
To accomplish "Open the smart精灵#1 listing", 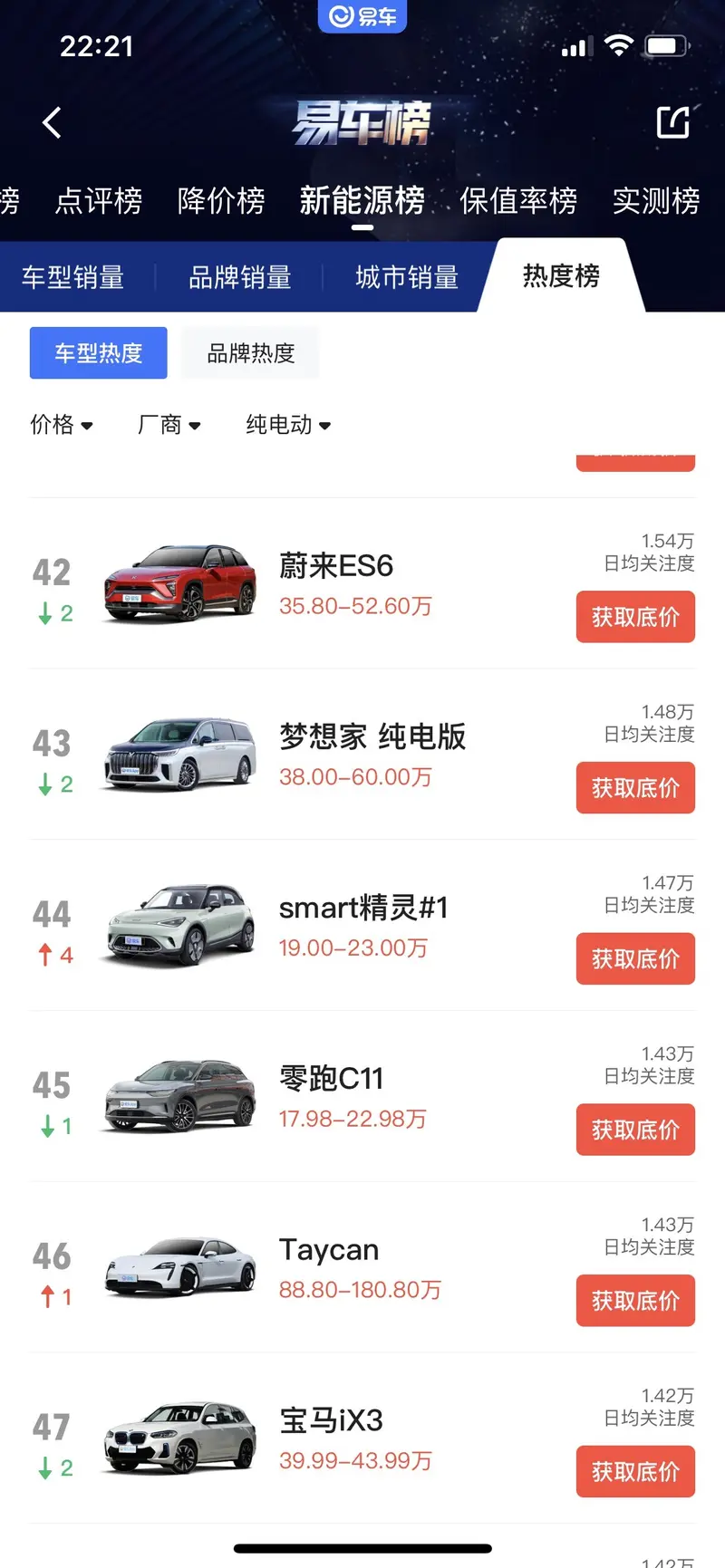I will click(363, 908).
